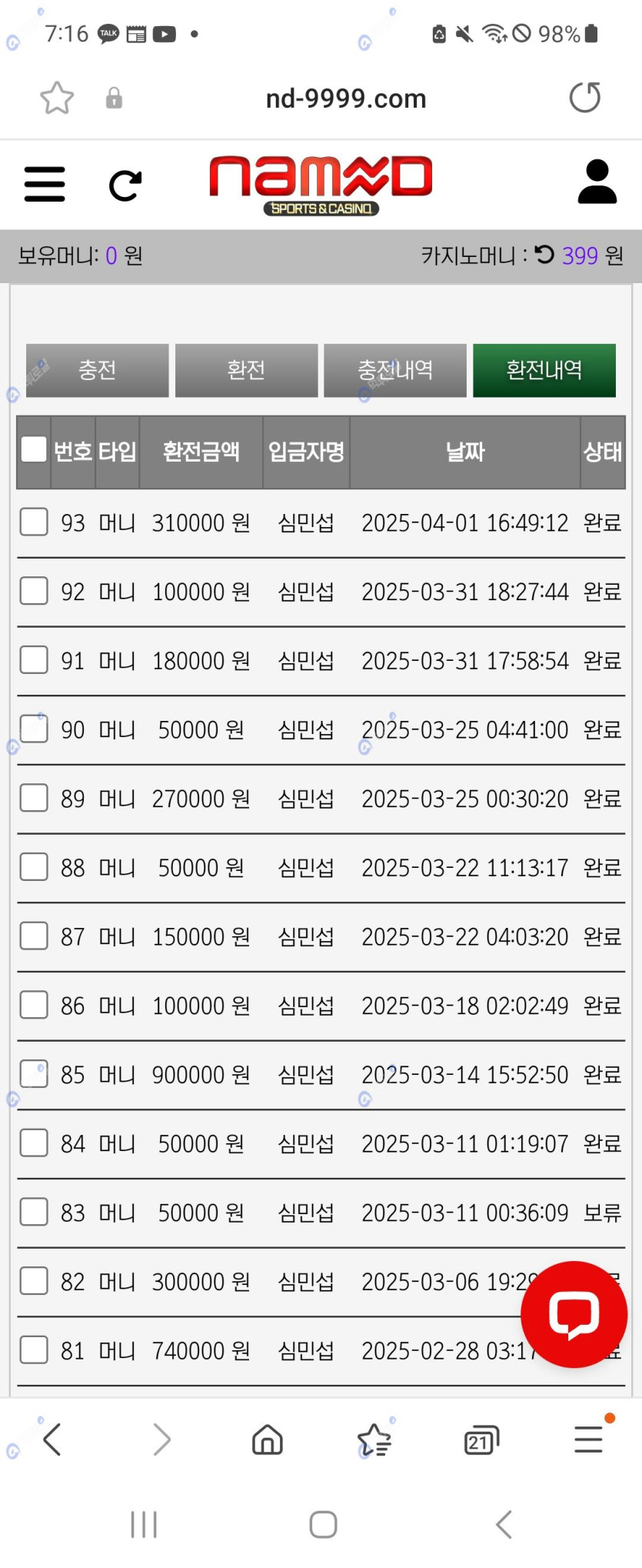Open the red live chat button

pyautogui.click(x=574, y=1314)
